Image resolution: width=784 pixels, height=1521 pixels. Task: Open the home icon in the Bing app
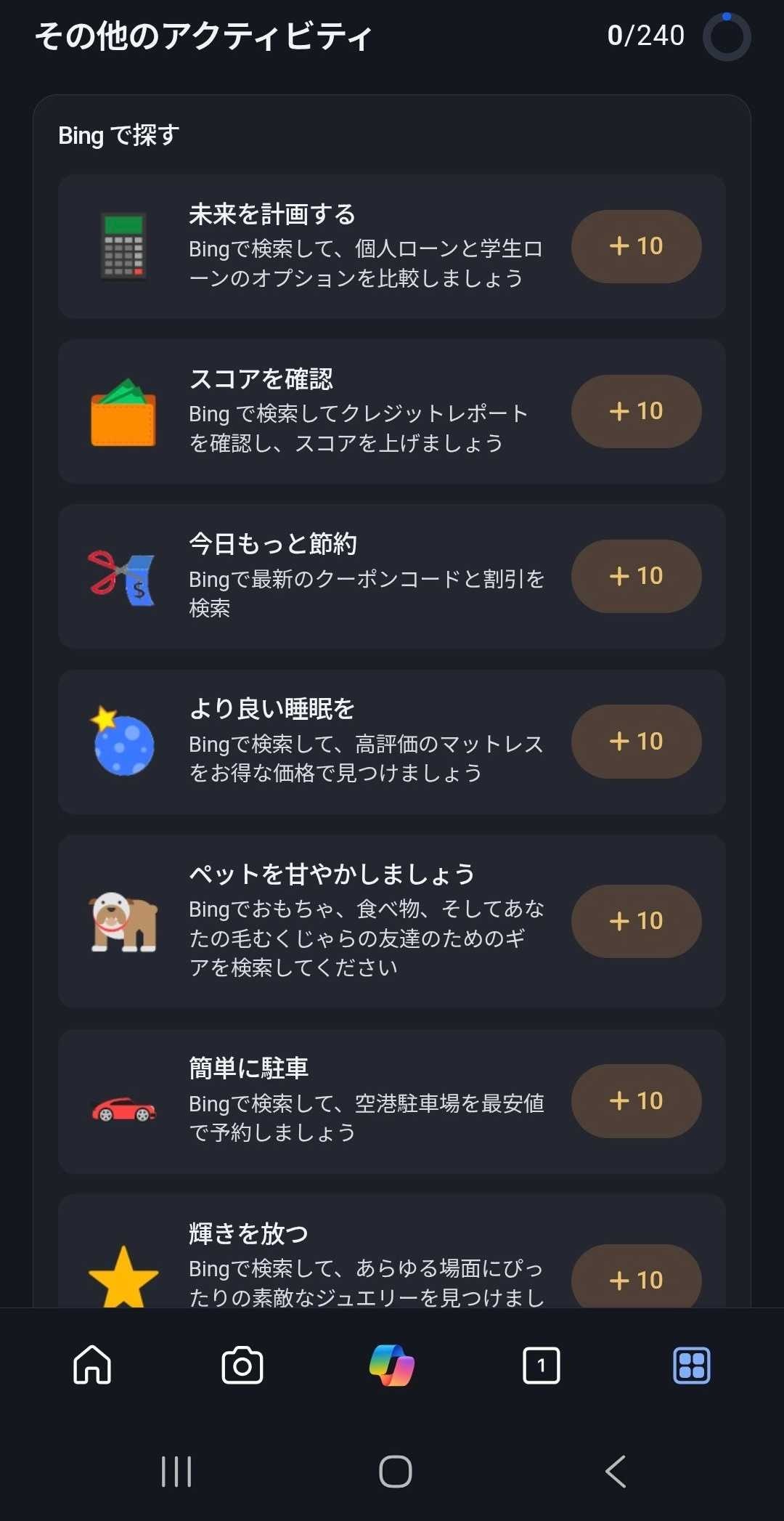92,1366
